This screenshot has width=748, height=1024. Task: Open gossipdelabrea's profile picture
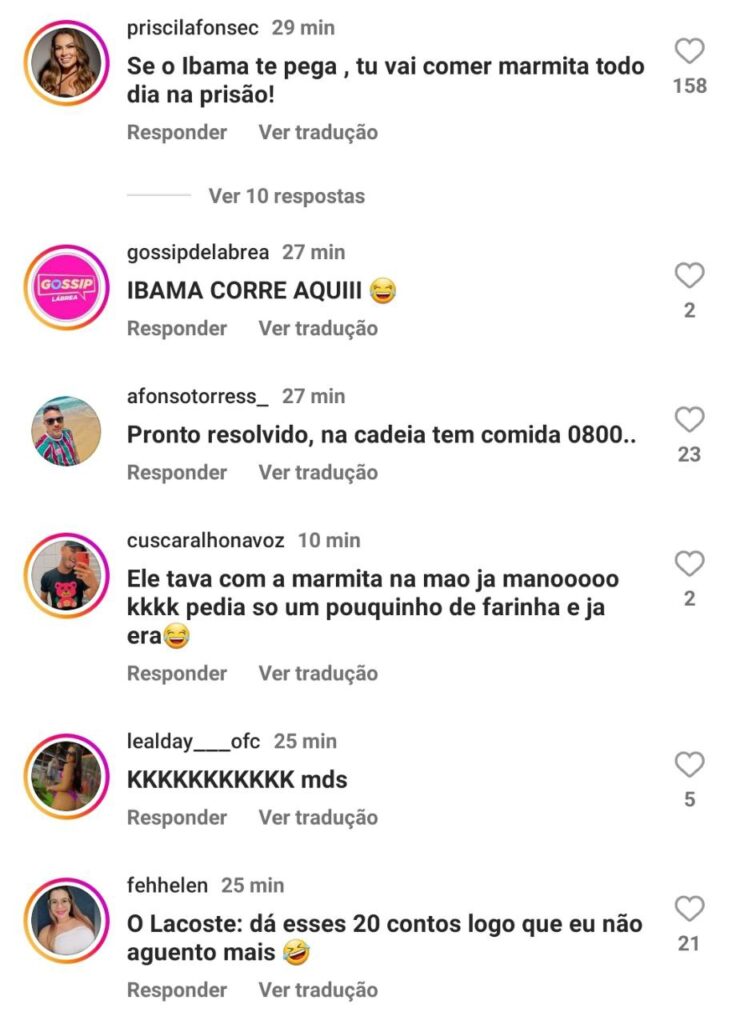pos(66,288)
